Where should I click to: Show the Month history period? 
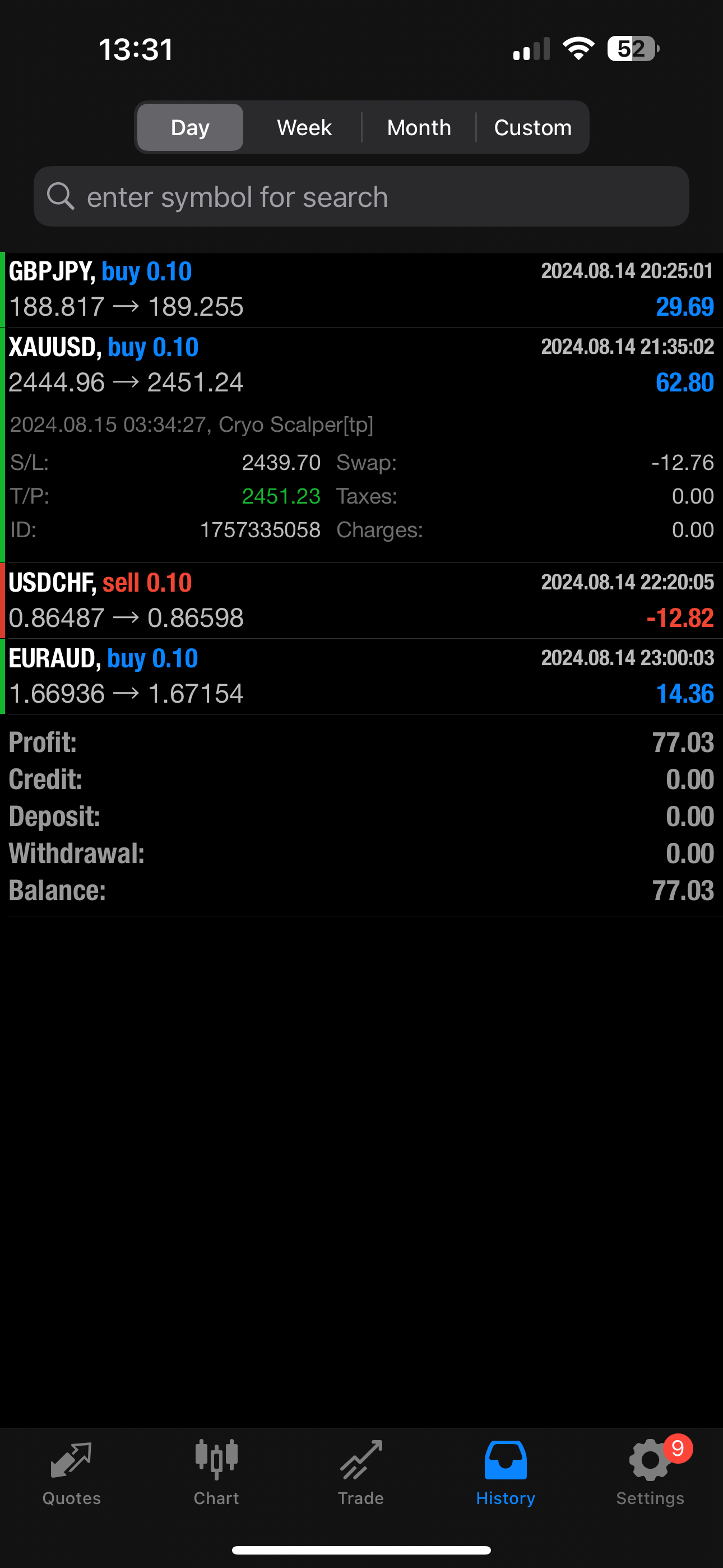tap(419, 127)
